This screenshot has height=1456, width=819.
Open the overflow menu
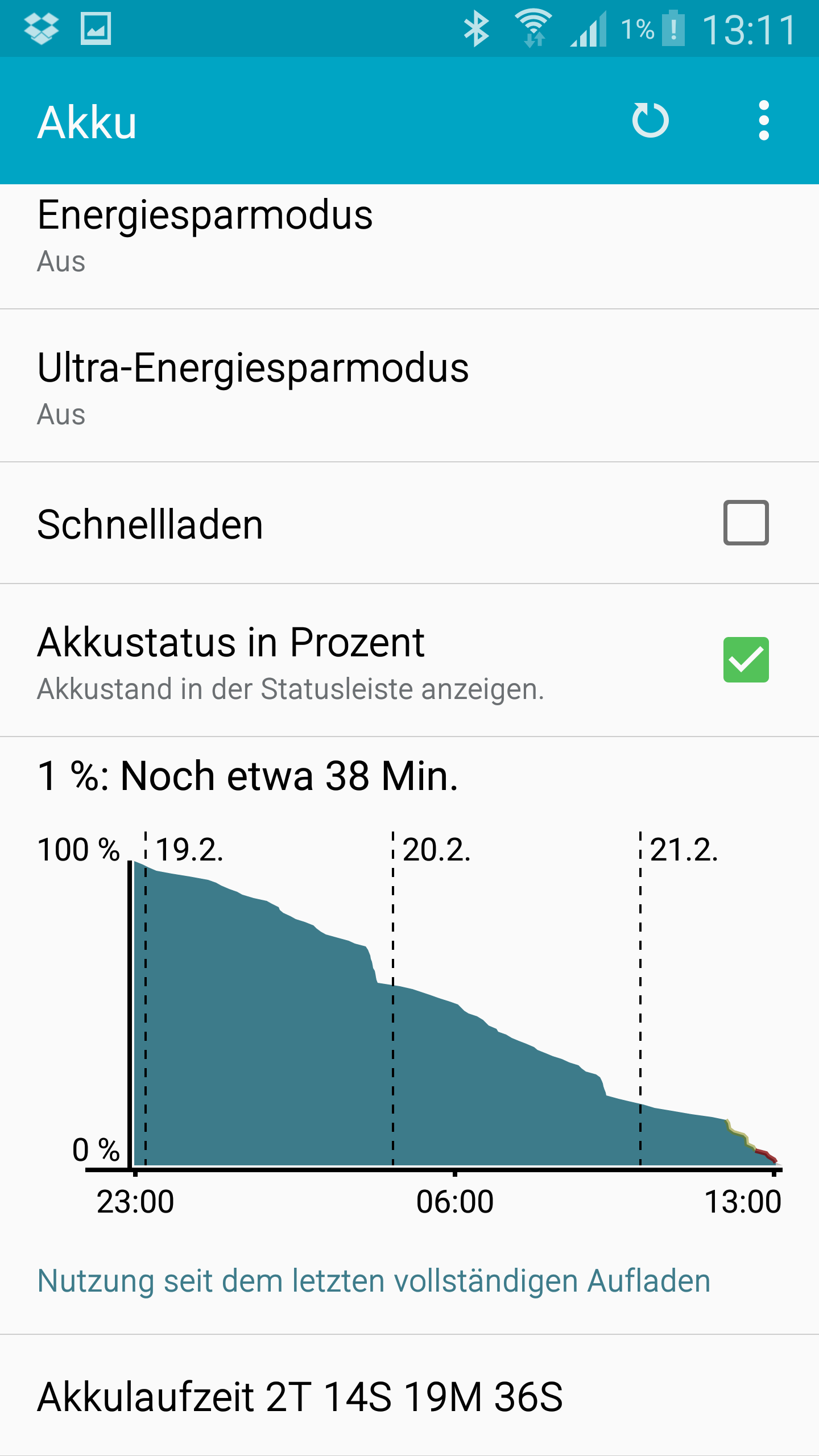click(x=764, y=121)
